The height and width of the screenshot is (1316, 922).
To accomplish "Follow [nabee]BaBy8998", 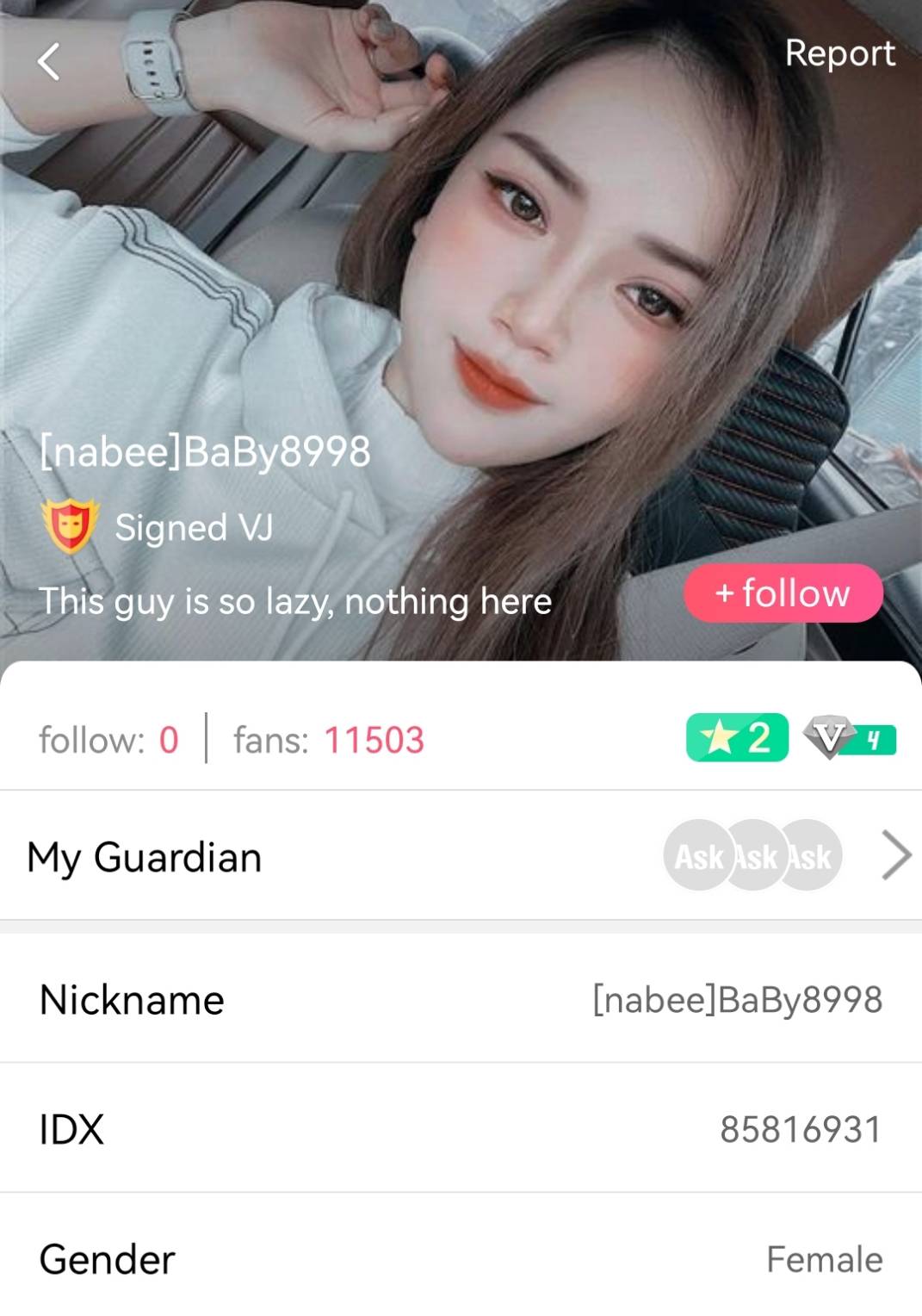I will tap(783, 593).
